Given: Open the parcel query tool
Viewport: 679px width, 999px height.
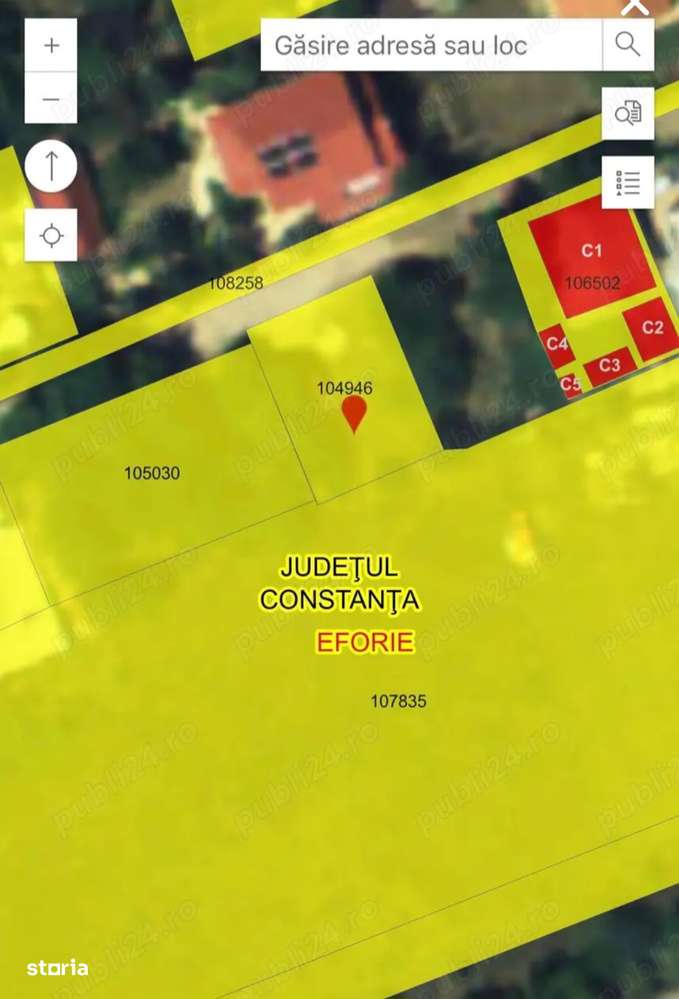Looking at the screenshot, I should coord(628,113).
